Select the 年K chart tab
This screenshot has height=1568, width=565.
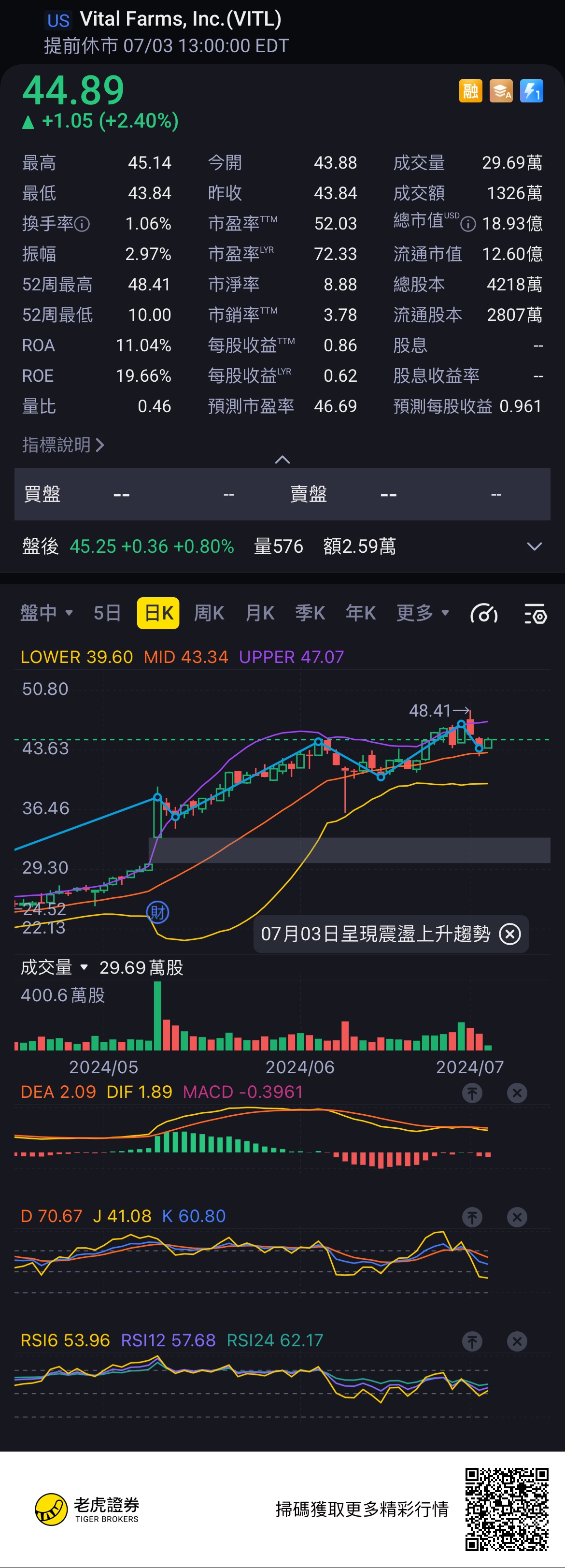(x=361, y=613)
